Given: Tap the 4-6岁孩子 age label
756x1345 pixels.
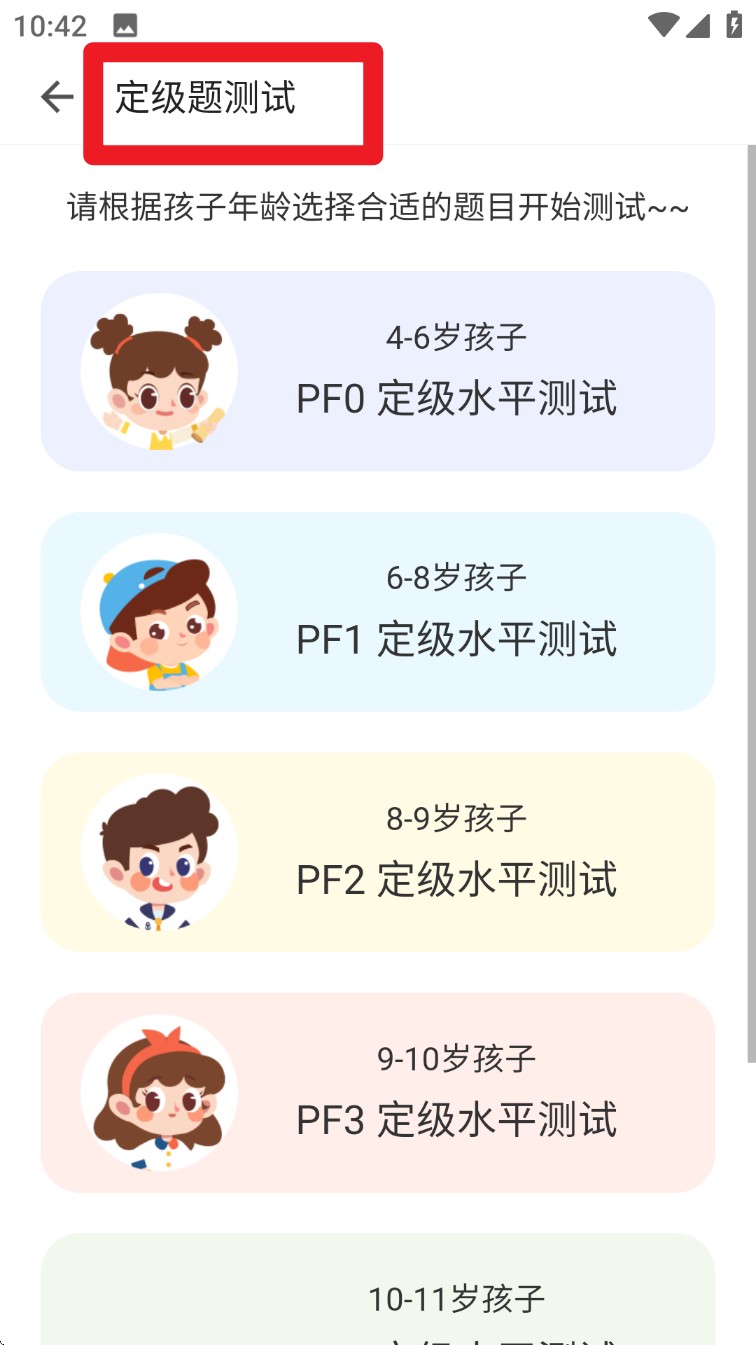Looking at the screenshot, I should click(x=457, y=338).
